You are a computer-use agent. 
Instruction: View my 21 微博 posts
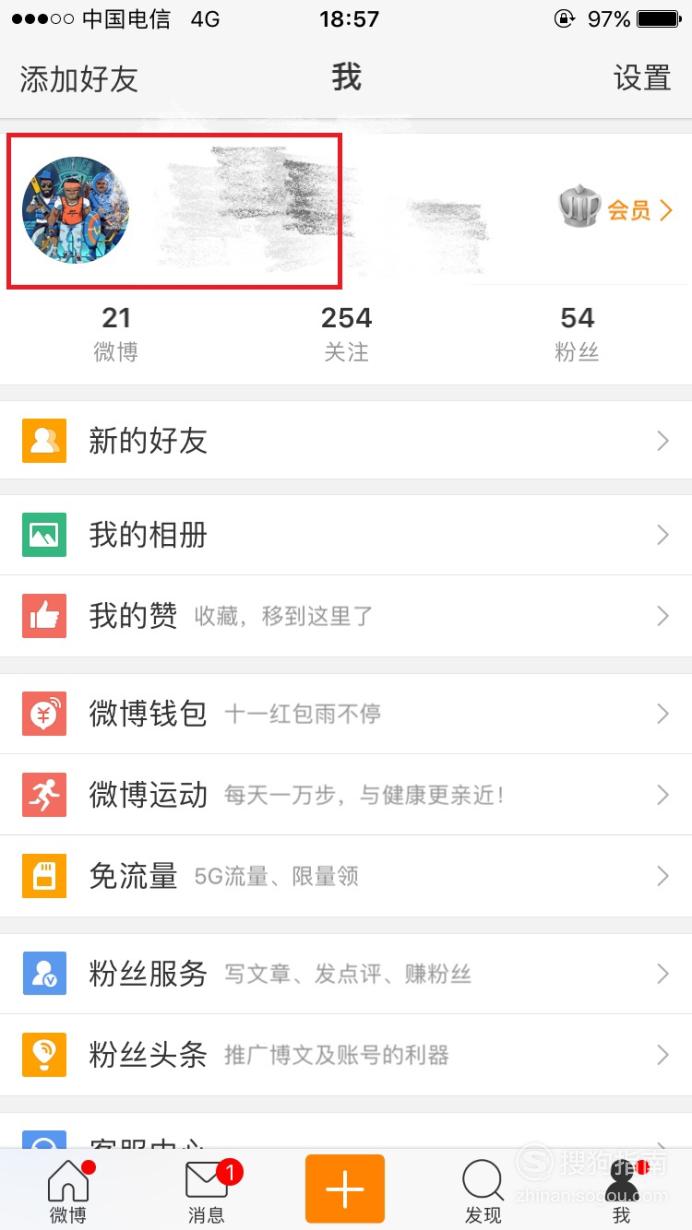point(116,333)
